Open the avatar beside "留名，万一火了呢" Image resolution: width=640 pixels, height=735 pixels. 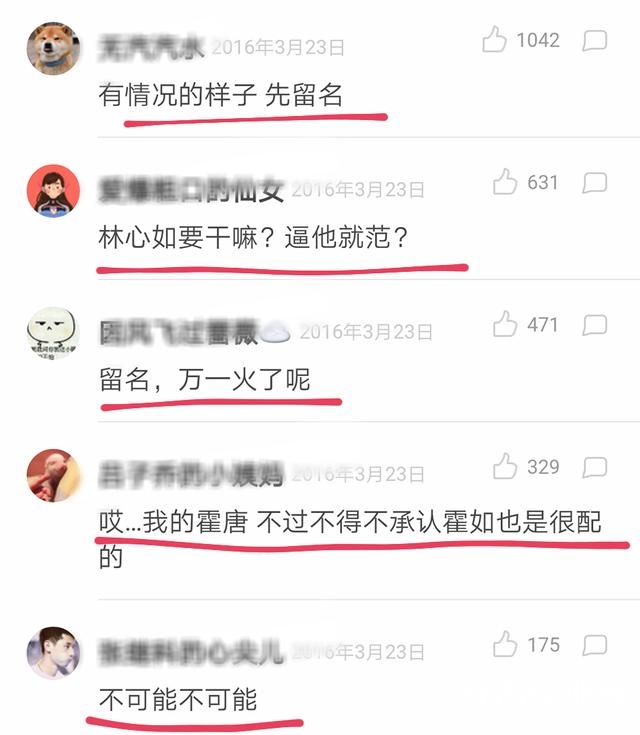[52, 333]
